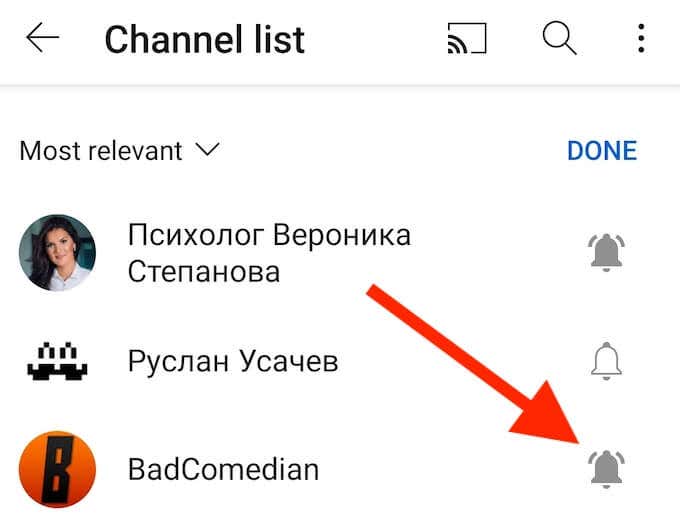Tap the DONE button

coord(601,151)
